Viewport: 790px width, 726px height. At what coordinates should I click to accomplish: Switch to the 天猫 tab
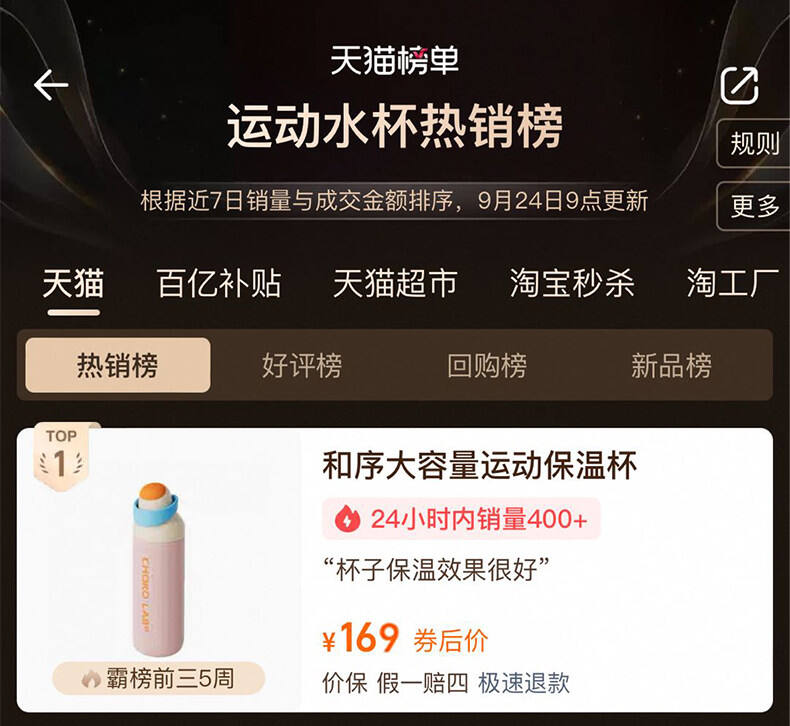pyautogui.click(x=73, y=284)
